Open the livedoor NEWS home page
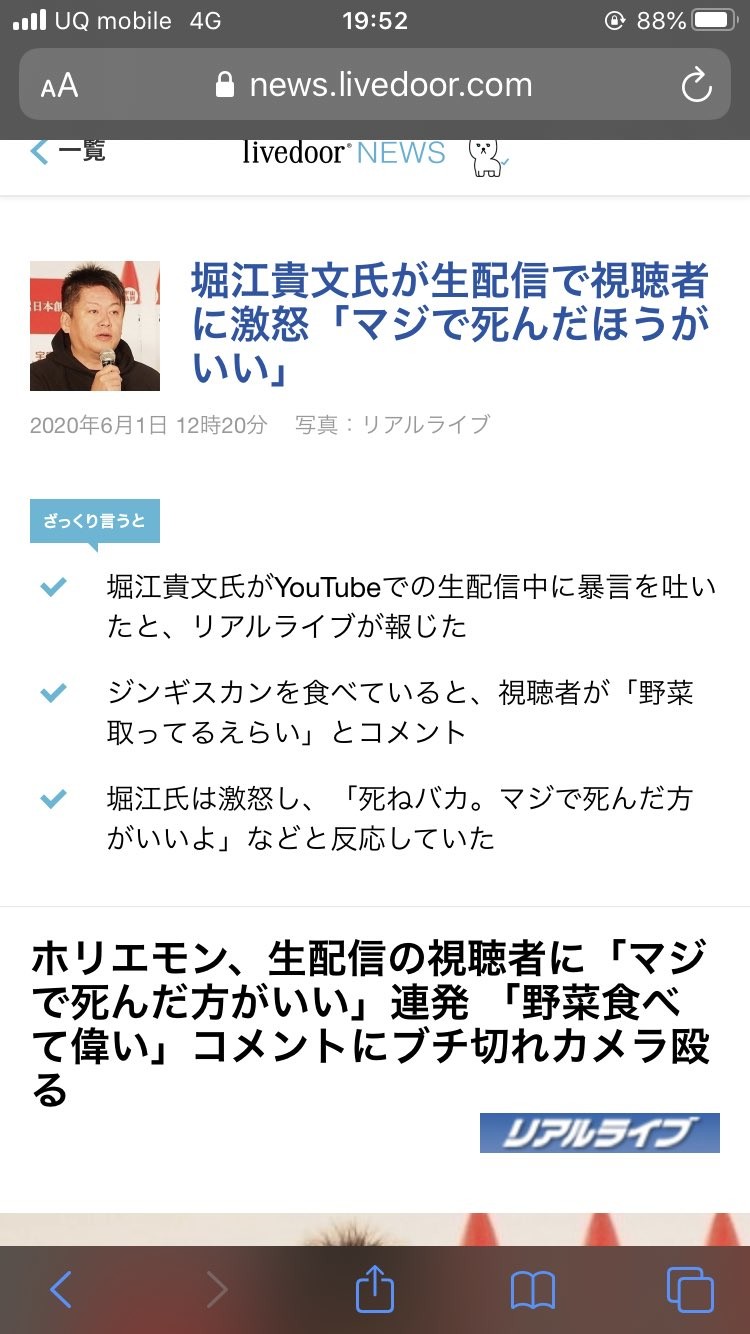The image size is (750, 1334). [343, 153]
